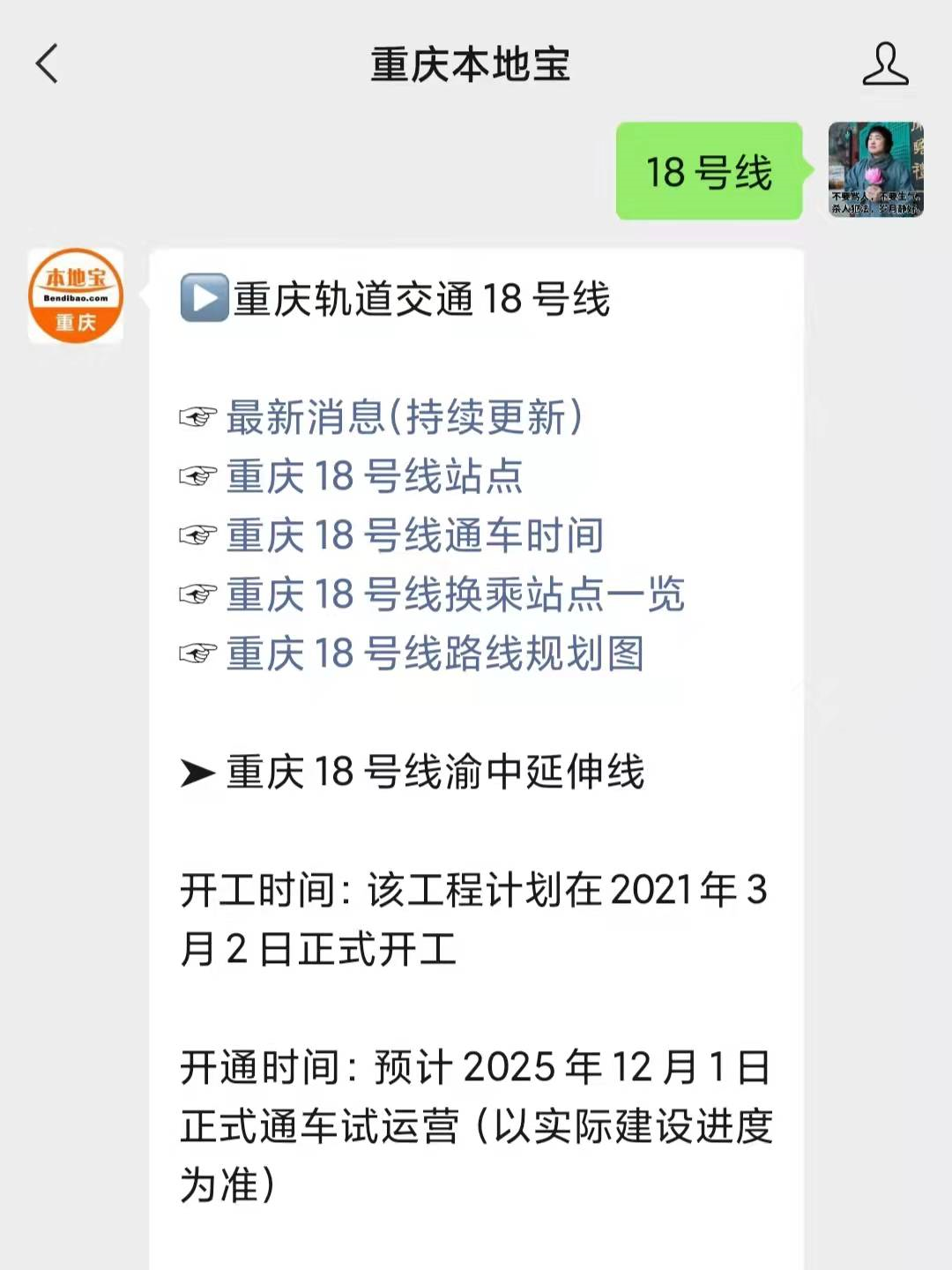The image size is (952, 1270).
Task: Open the 最新消息(持续更新) link
Action: click(x=405, y=418)
